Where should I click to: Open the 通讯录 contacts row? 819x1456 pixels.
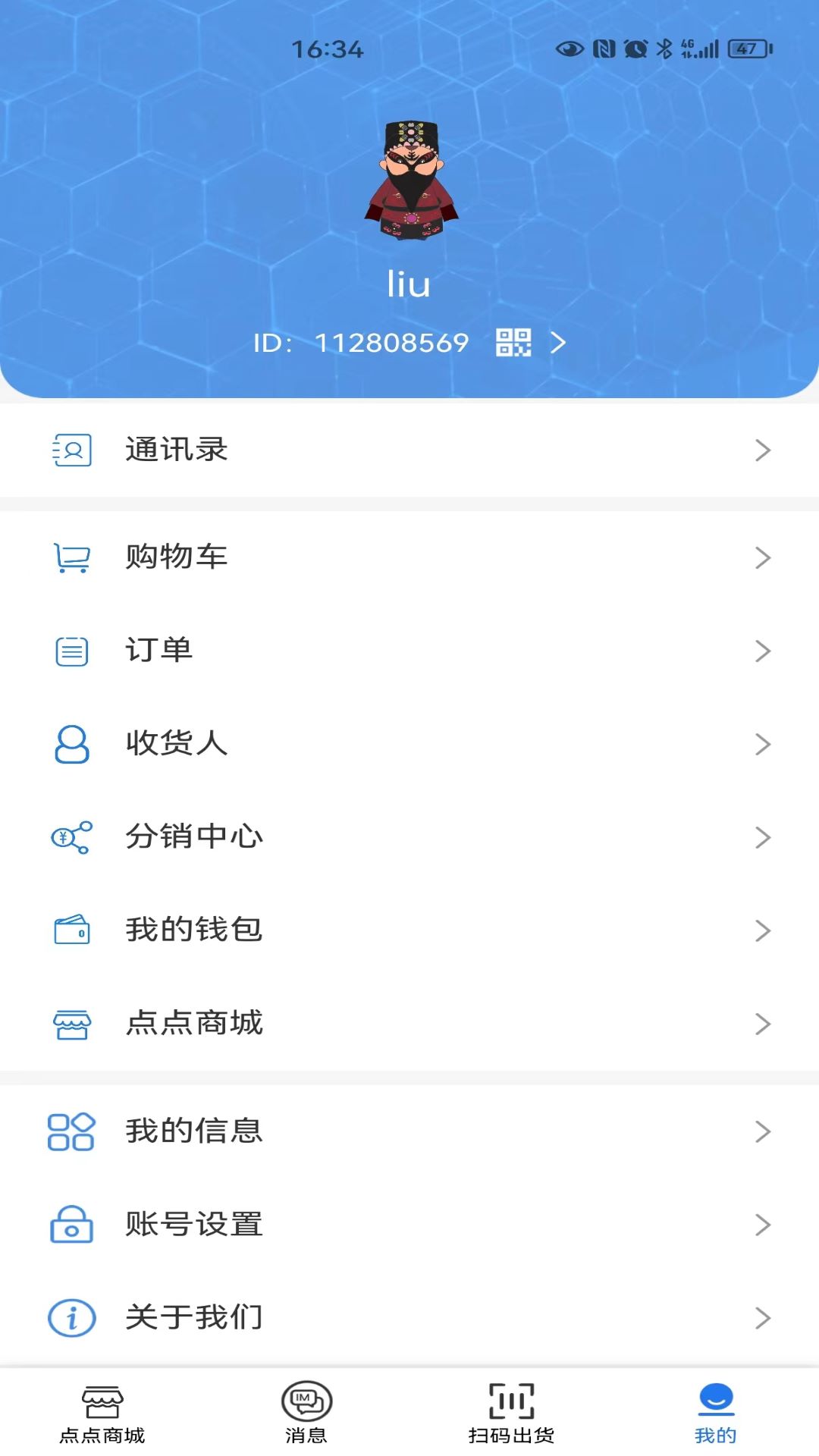tap(409, 450)
